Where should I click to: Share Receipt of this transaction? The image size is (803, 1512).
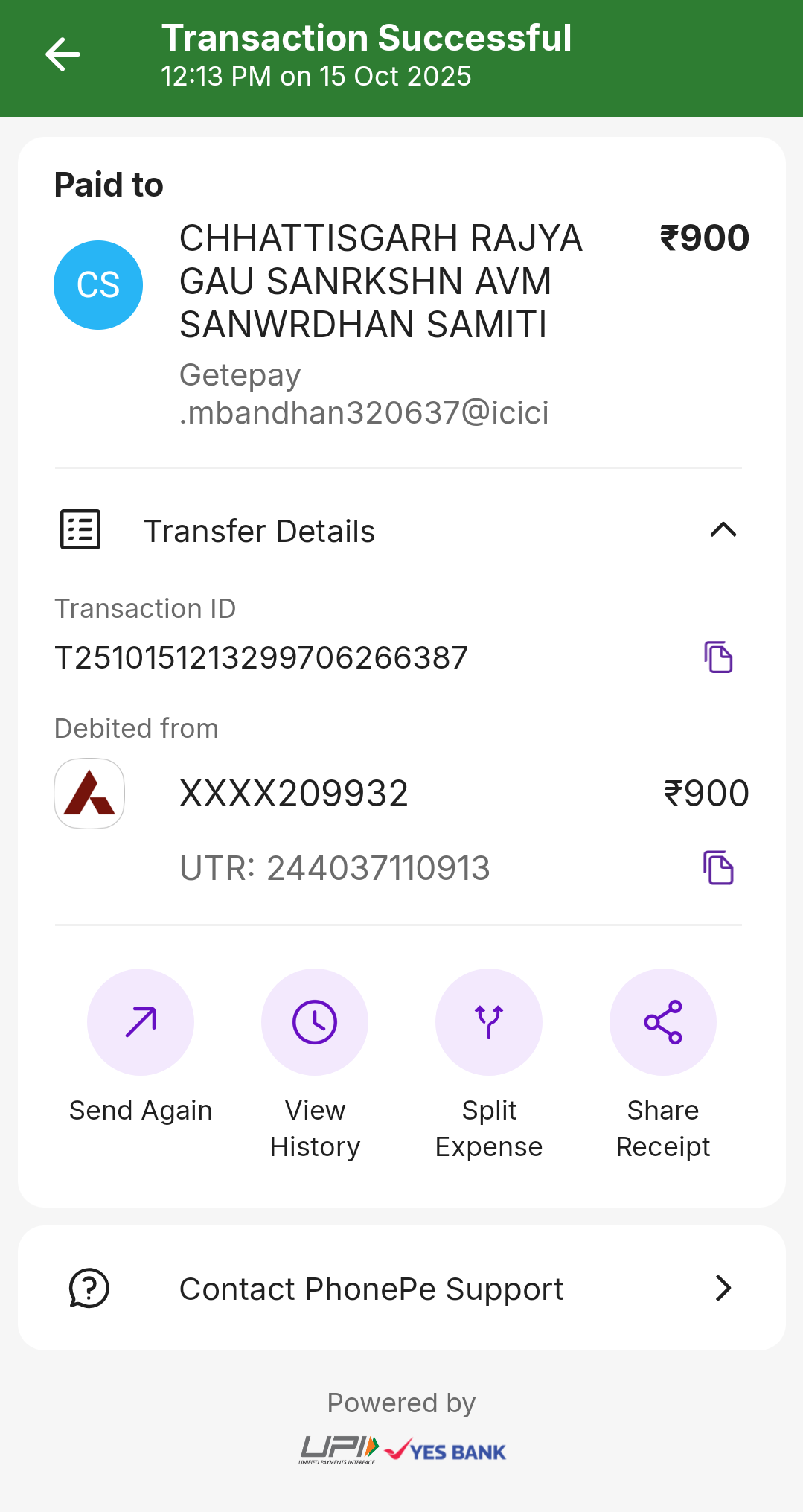[663, 1022]
